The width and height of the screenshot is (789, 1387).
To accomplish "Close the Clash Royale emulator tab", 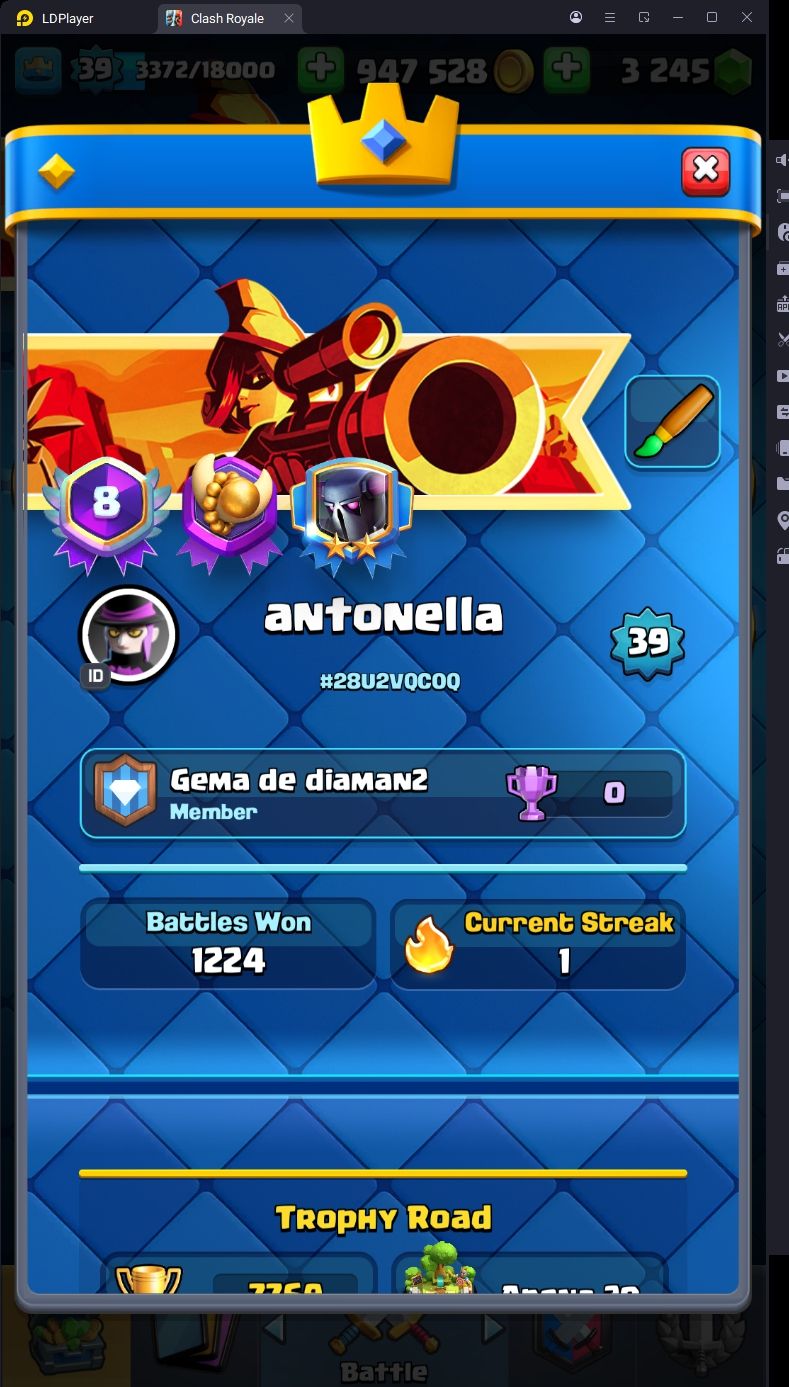I will (x=289, y=18).
